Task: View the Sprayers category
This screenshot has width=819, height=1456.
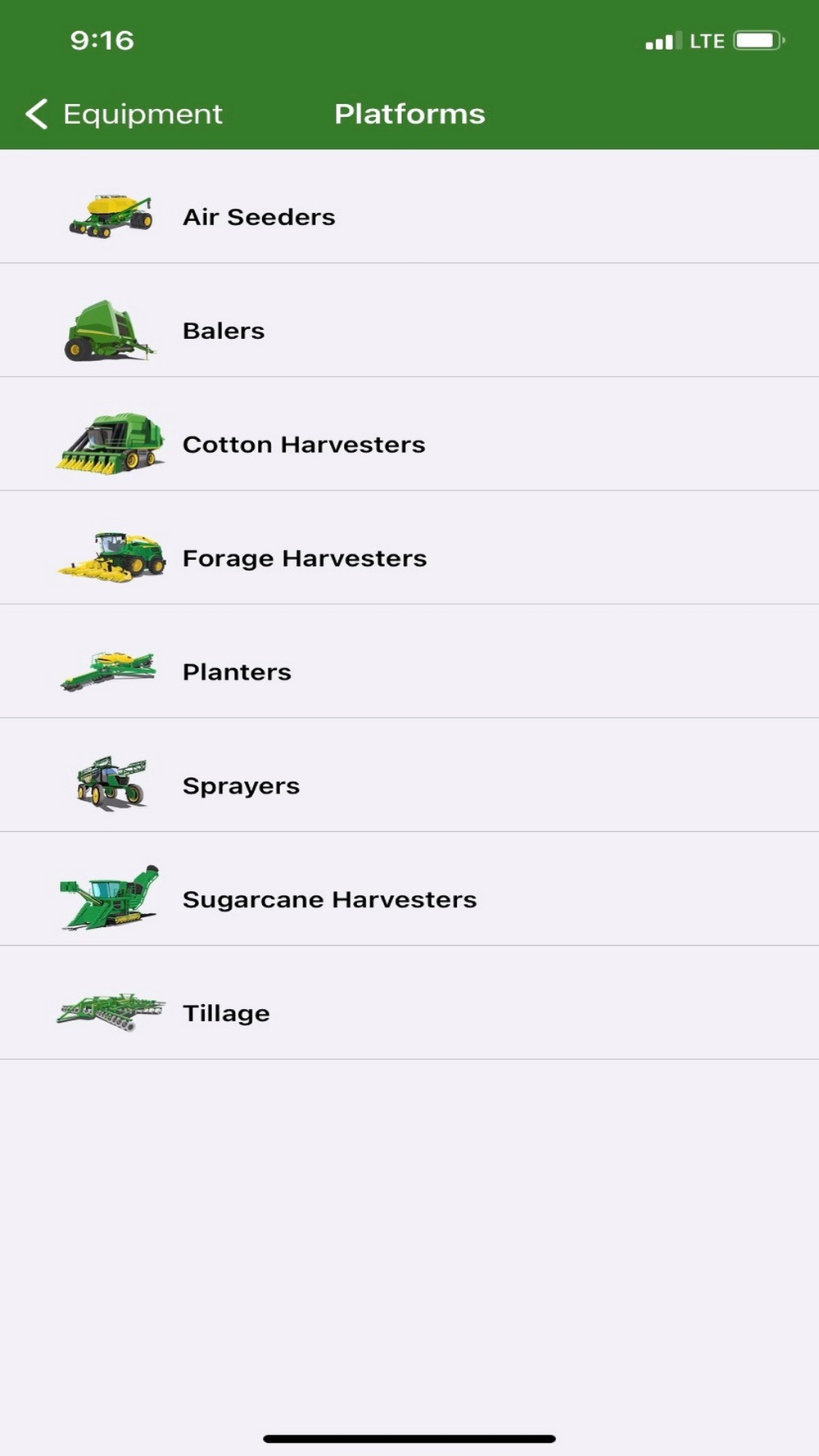Action: (241, 786)
